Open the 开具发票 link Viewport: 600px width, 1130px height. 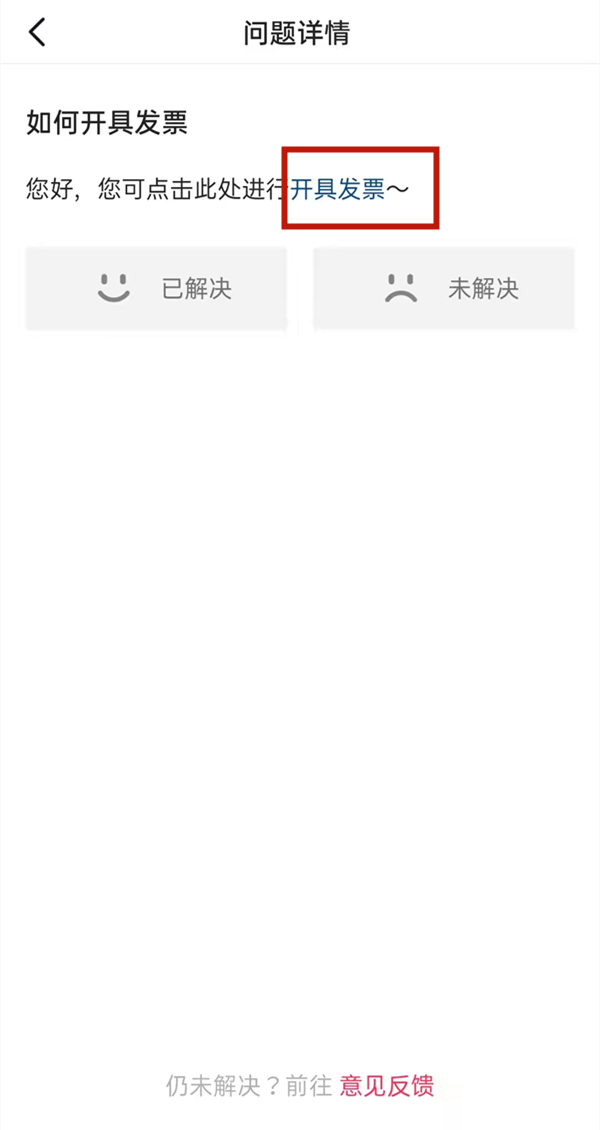pos(338,189)
